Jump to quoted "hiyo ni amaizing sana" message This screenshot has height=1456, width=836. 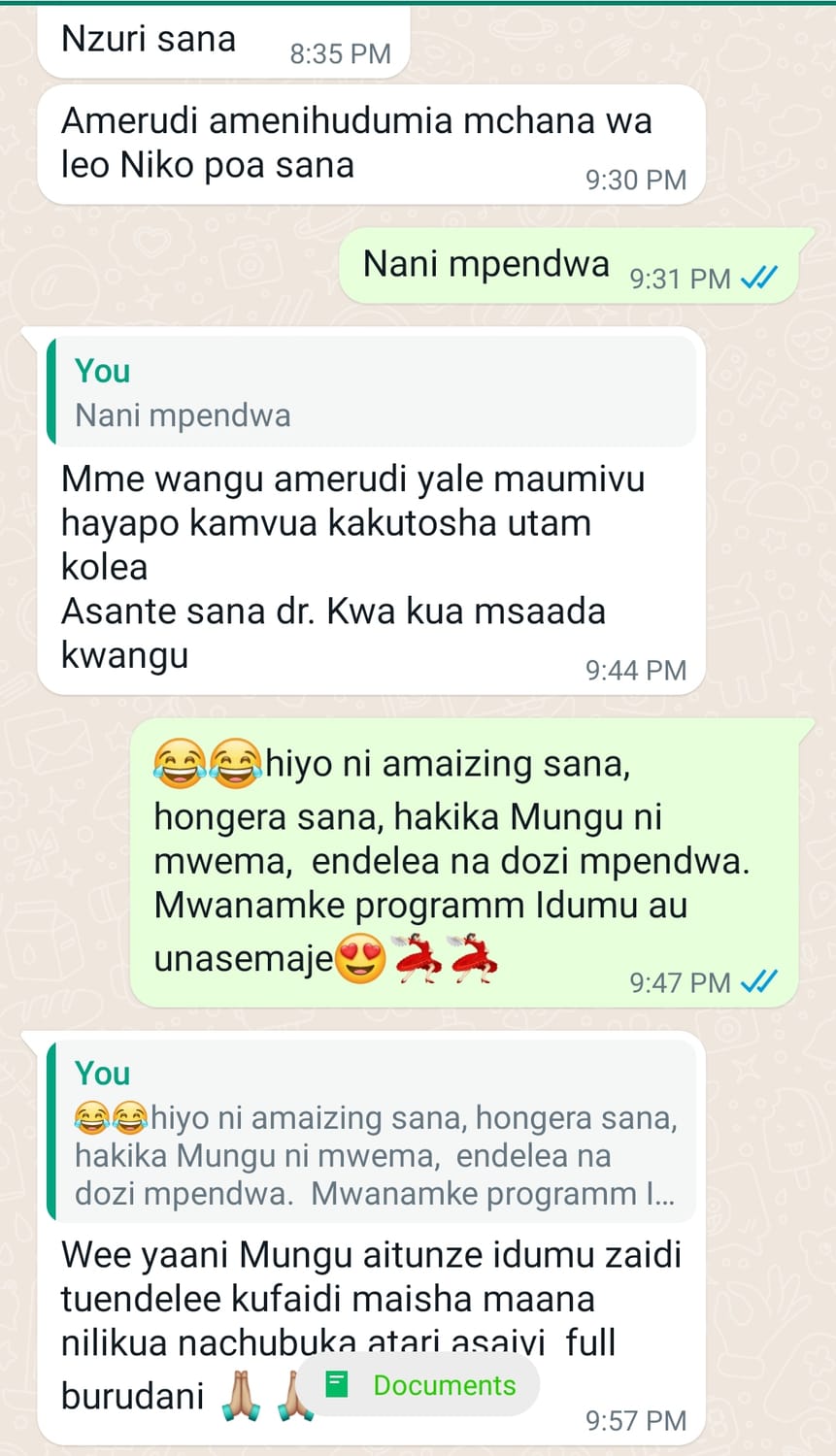(x=371, y=1132)
